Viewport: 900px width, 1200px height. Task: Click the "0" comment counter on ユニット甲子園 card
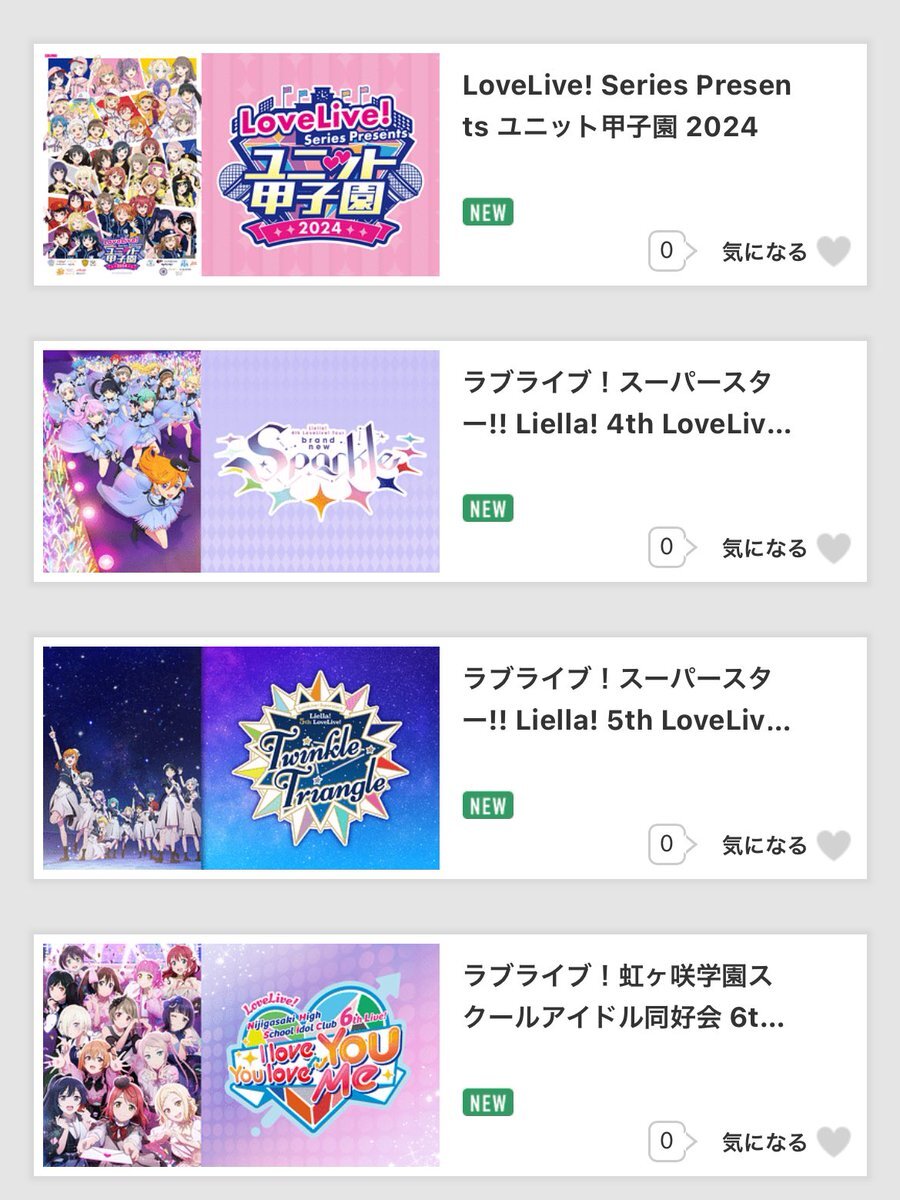(x=668, y=251)
